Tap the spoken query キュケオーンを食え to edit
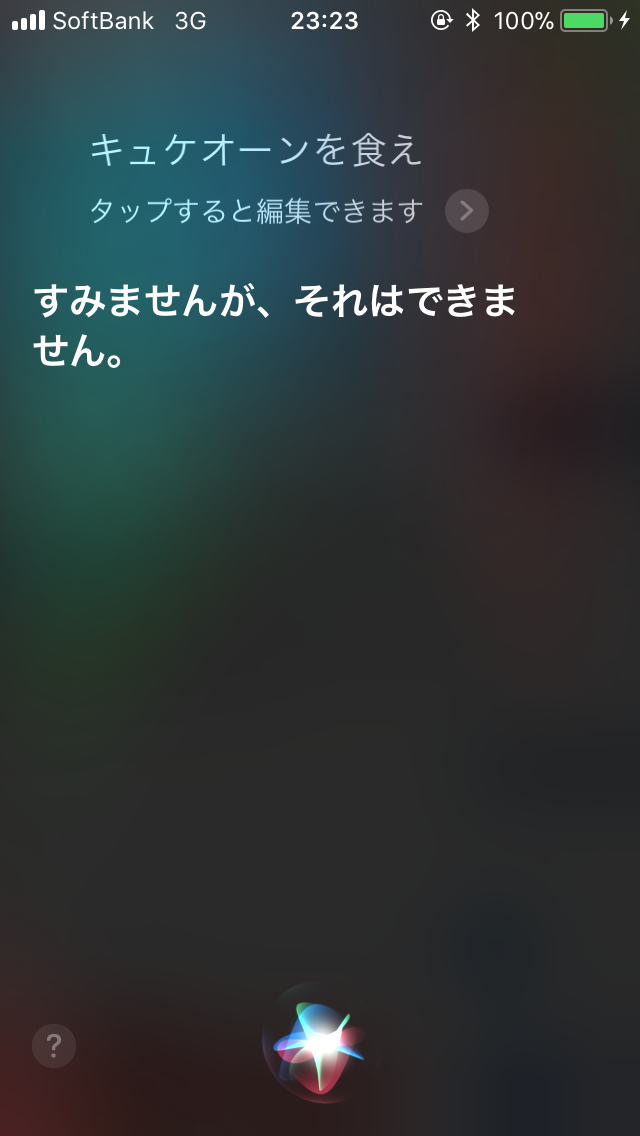Screen dimensions: 640x1136 pos(256,151)
